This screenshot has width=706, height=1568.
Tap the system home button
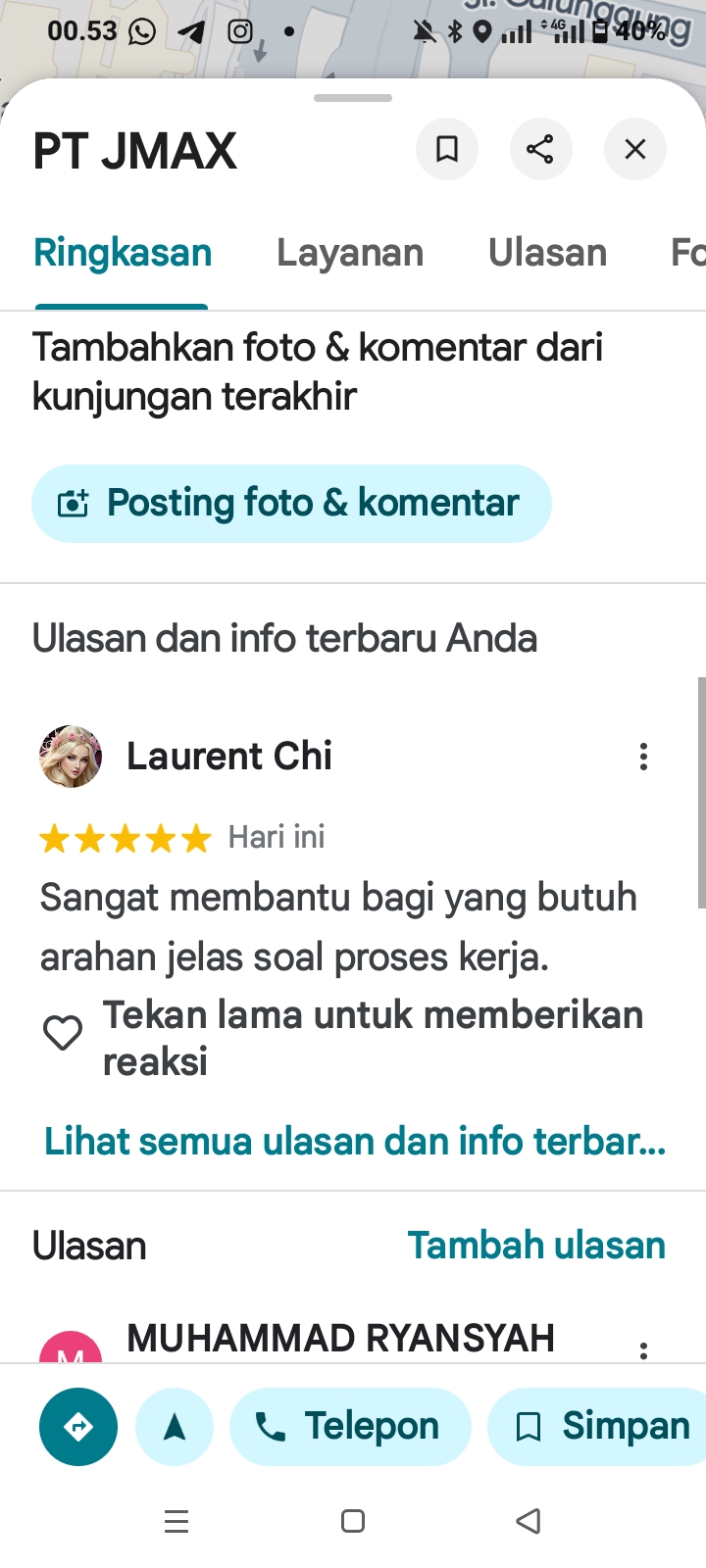point(353,1521)
